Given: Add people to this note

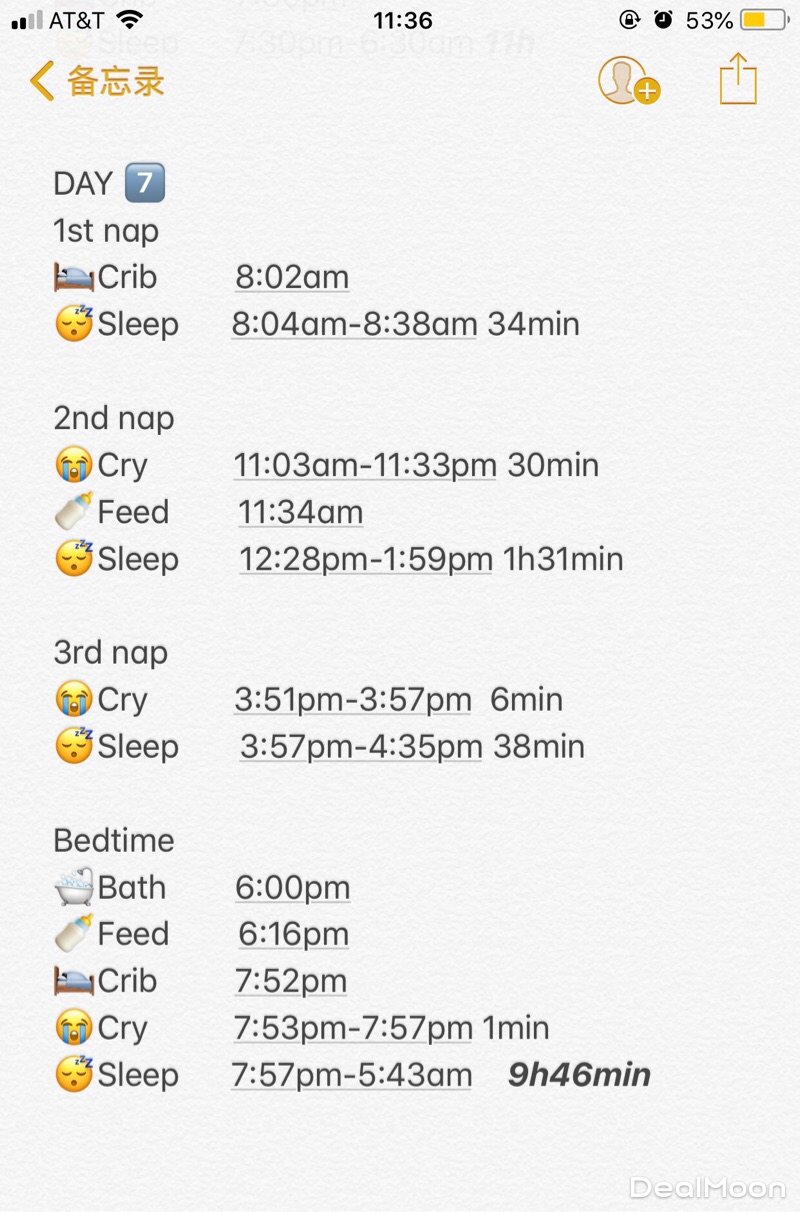Looking at the screenshot, I should pos(627,81).
